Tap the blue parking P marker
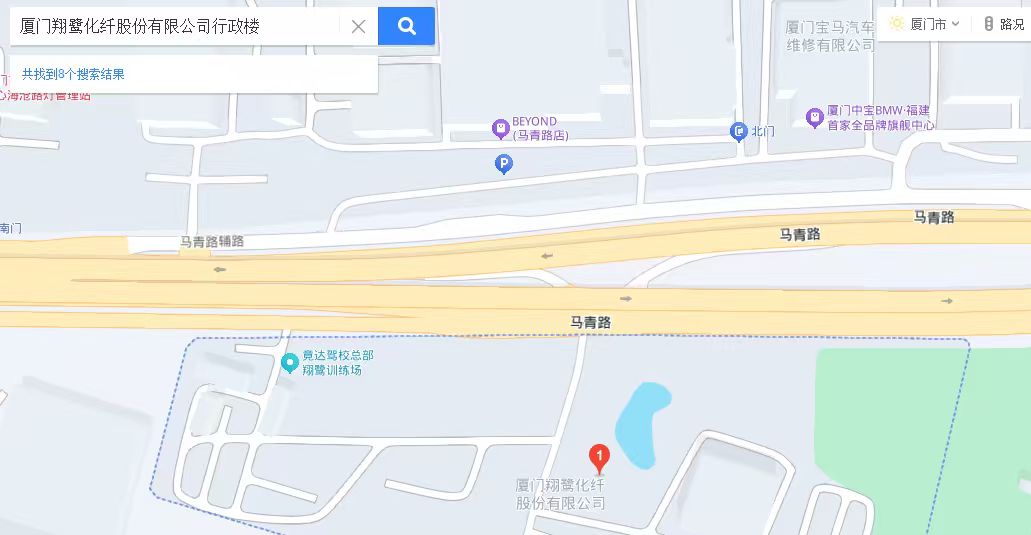This screenshot has width=1031, height=535. [x=504, y=164]
